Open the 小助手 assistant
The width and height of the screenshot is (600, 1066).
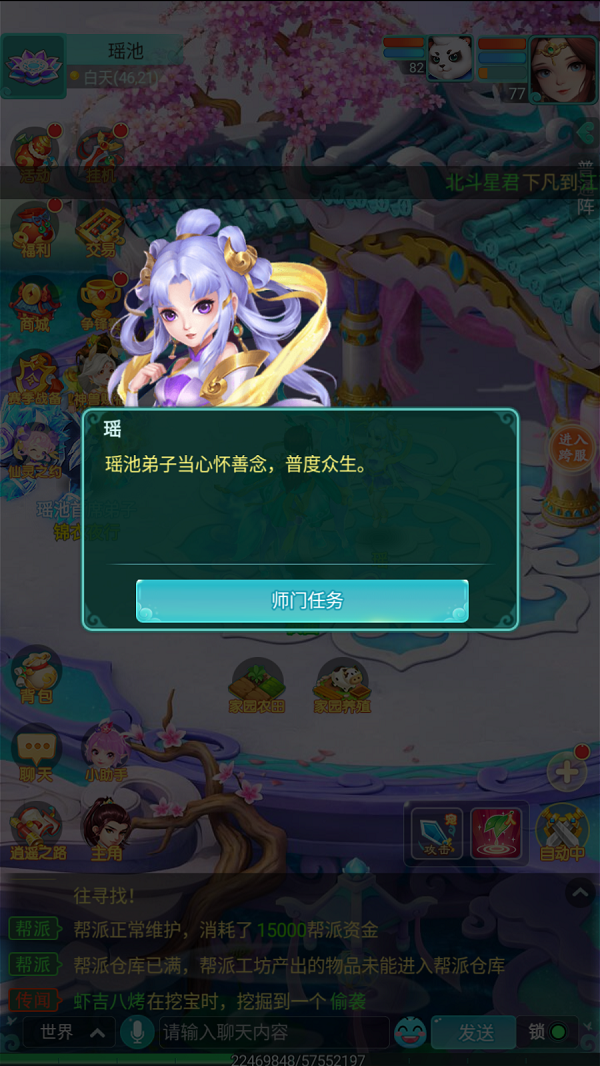click(106, 753)
